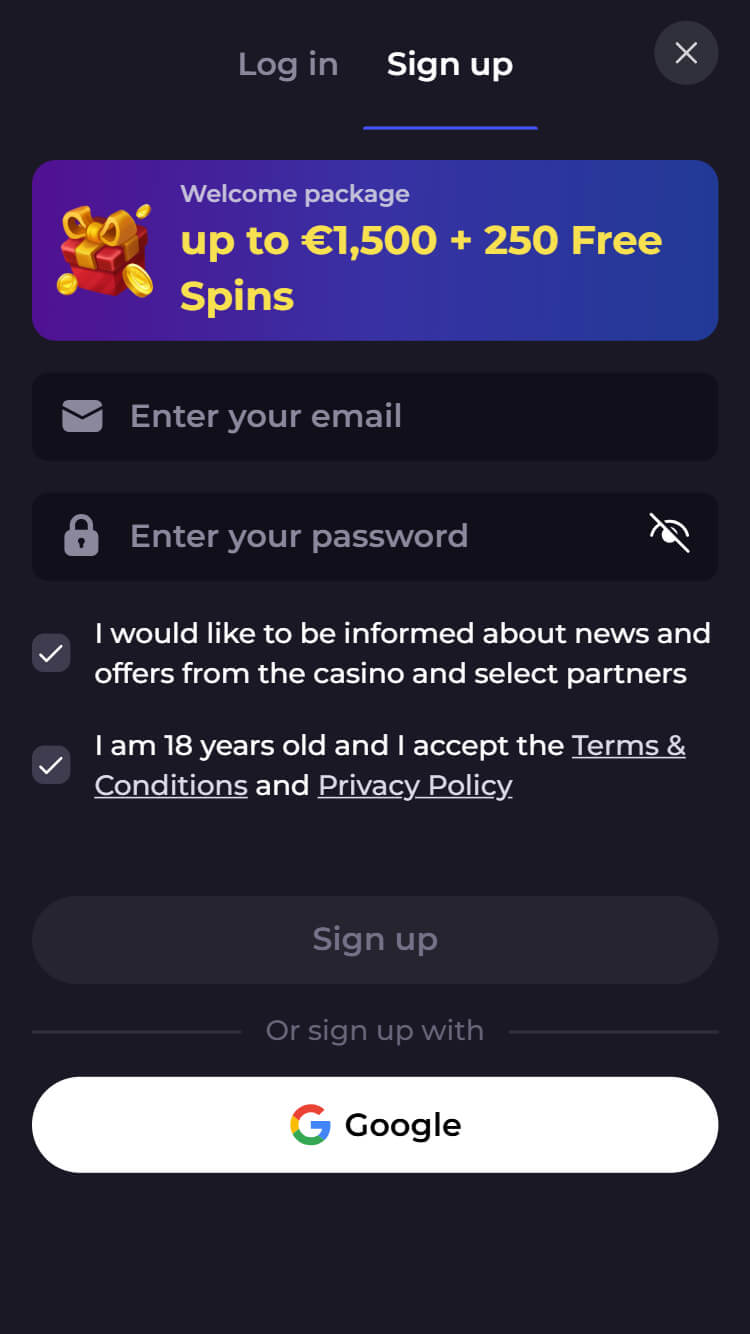Select the Sign up tab
This screenshot has height=1334, width=750.
(x=450, y=64)
